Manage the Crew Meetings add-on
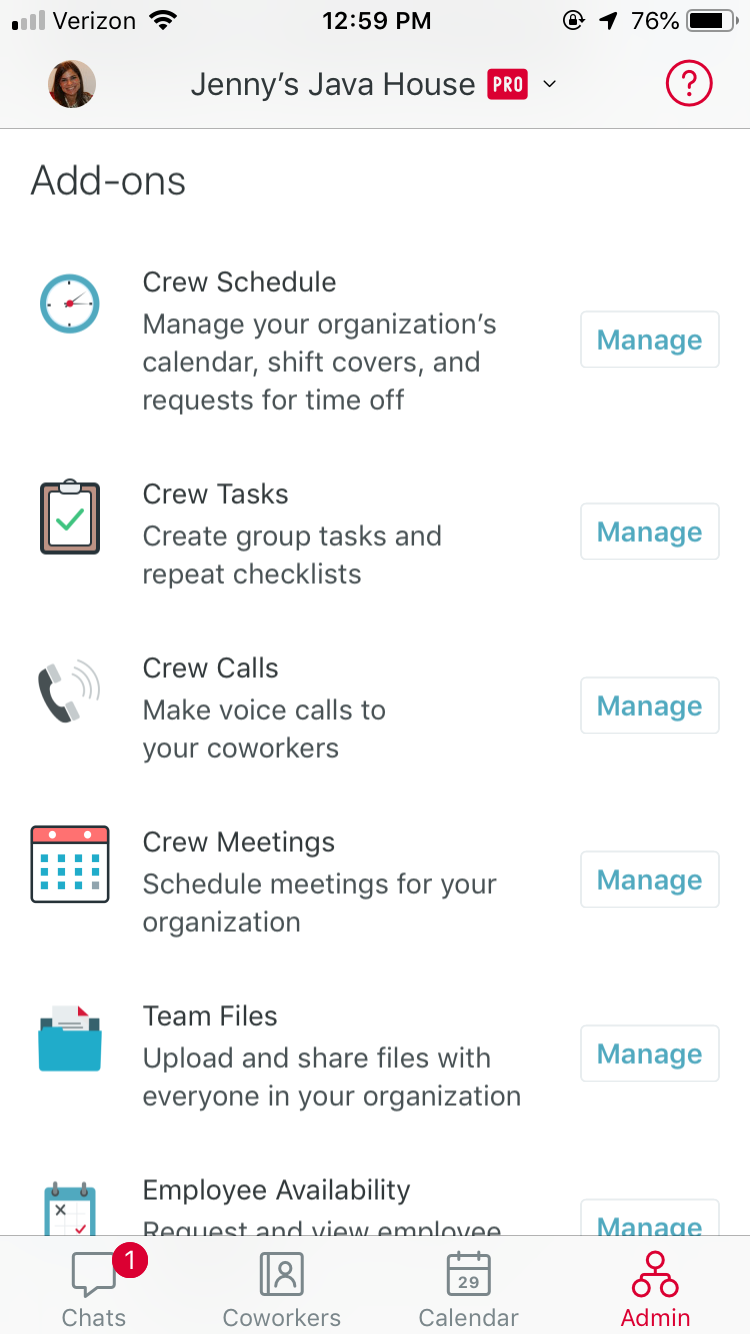The width and height of the screenshot is (750, 1334). pyautogui.click(x=650, y=880)
